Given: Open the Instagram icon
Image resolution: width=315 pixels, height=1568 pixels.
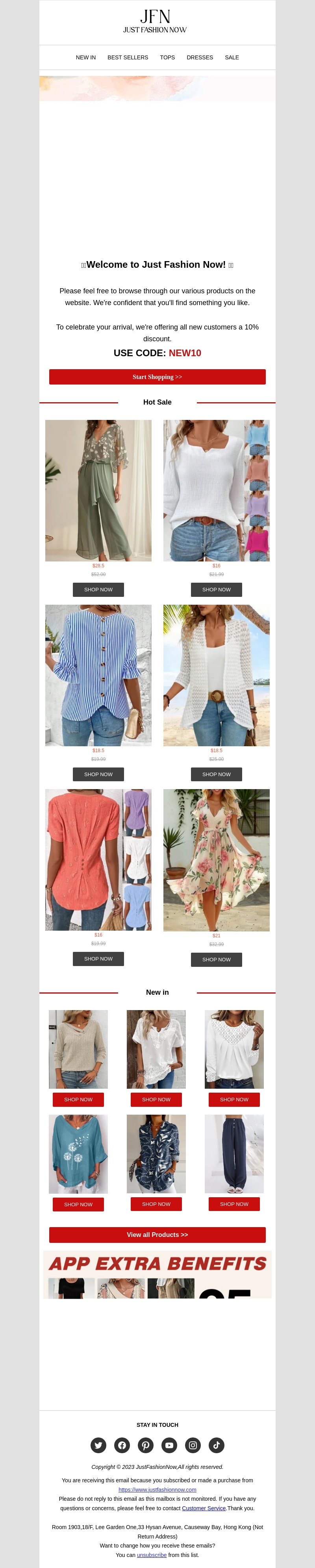Looking at the screenshot, I should (x=193, y=1445).
